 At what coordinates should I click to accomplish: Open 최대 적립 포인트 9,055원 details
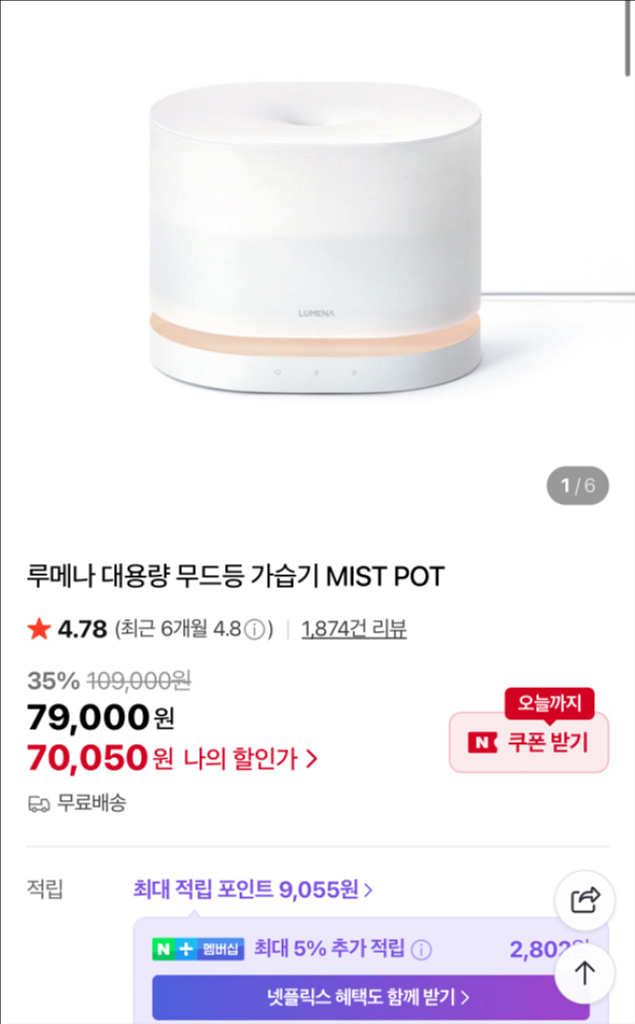pos(252,889)
